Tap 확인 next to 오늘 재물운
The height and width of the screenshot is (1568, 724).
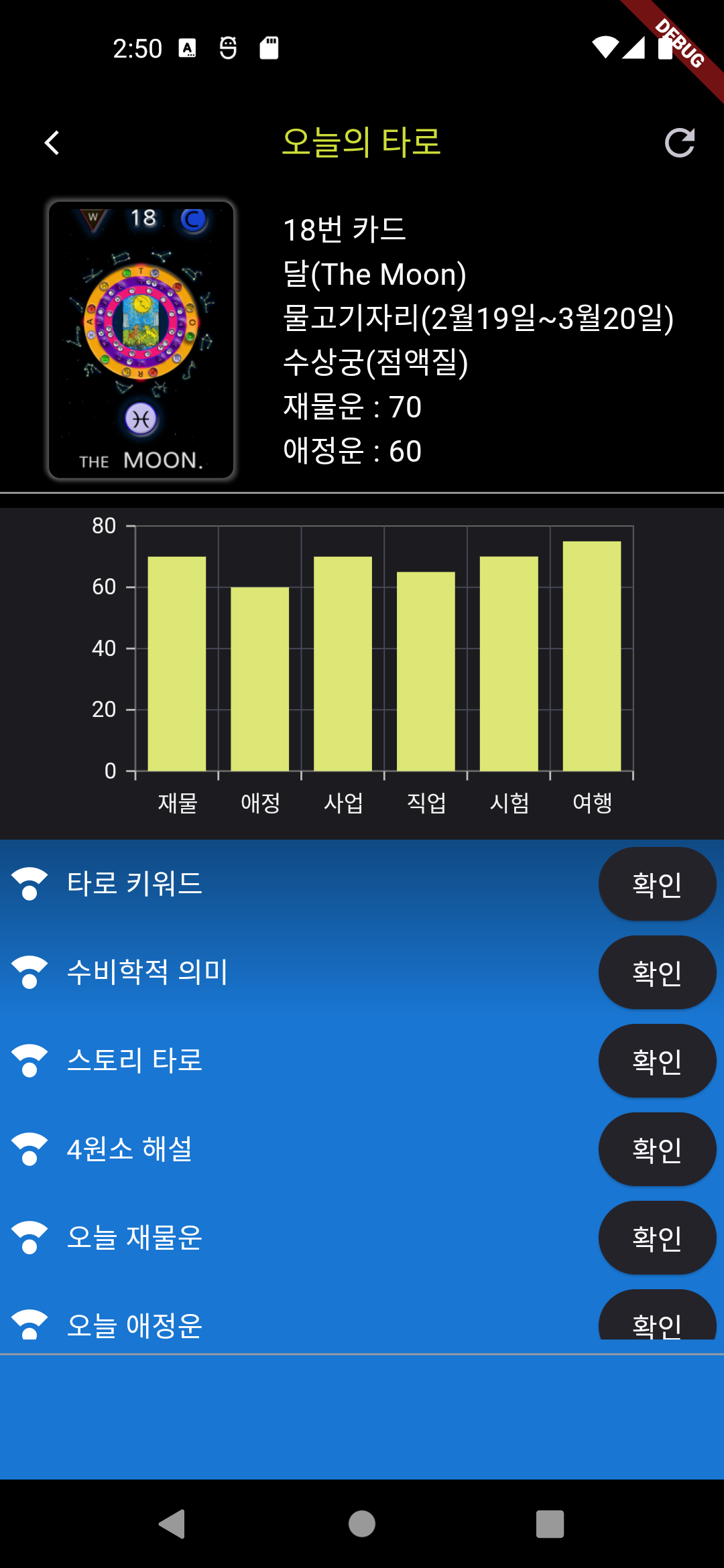pyautogui.click(x=656, y=1238)
